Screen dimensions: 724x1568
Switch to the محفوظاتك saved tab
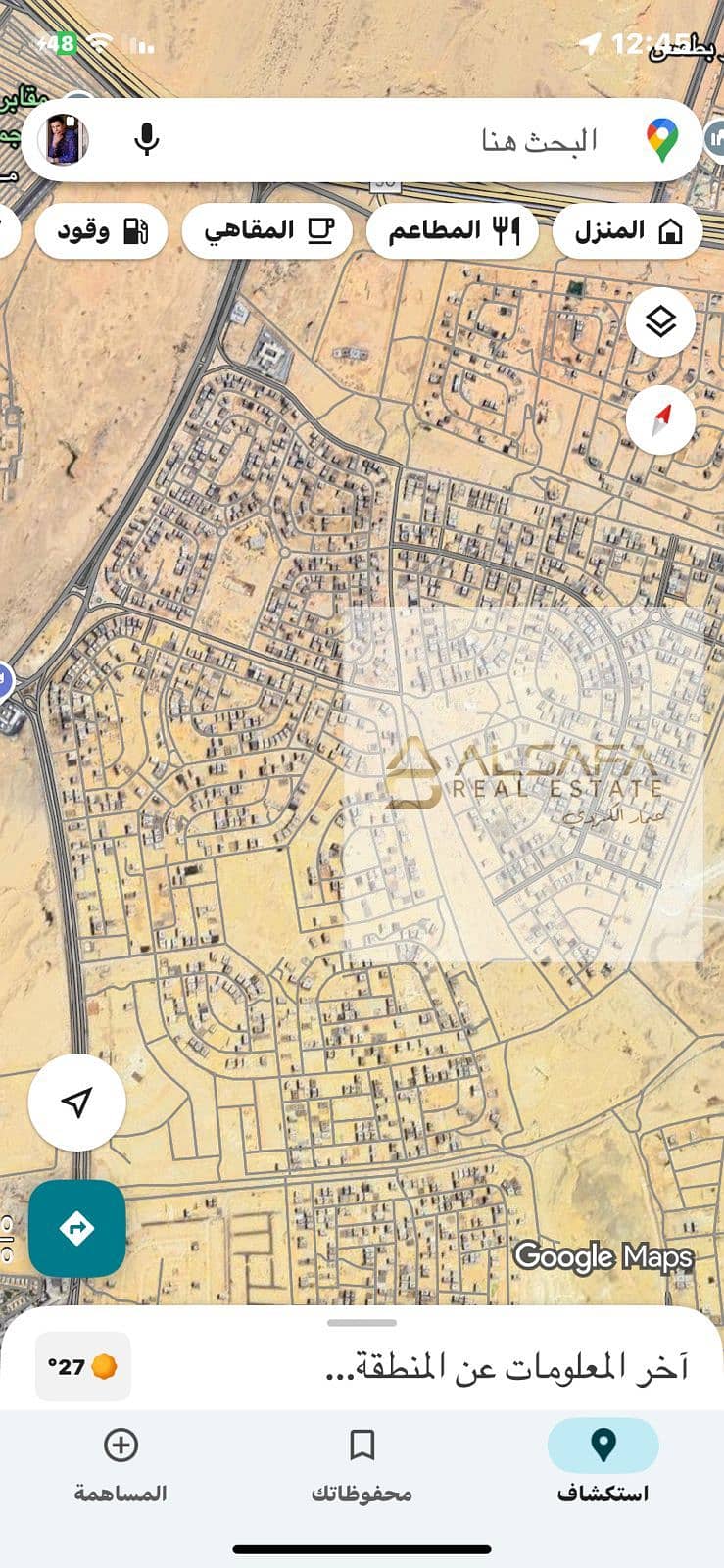[362, 1462]
